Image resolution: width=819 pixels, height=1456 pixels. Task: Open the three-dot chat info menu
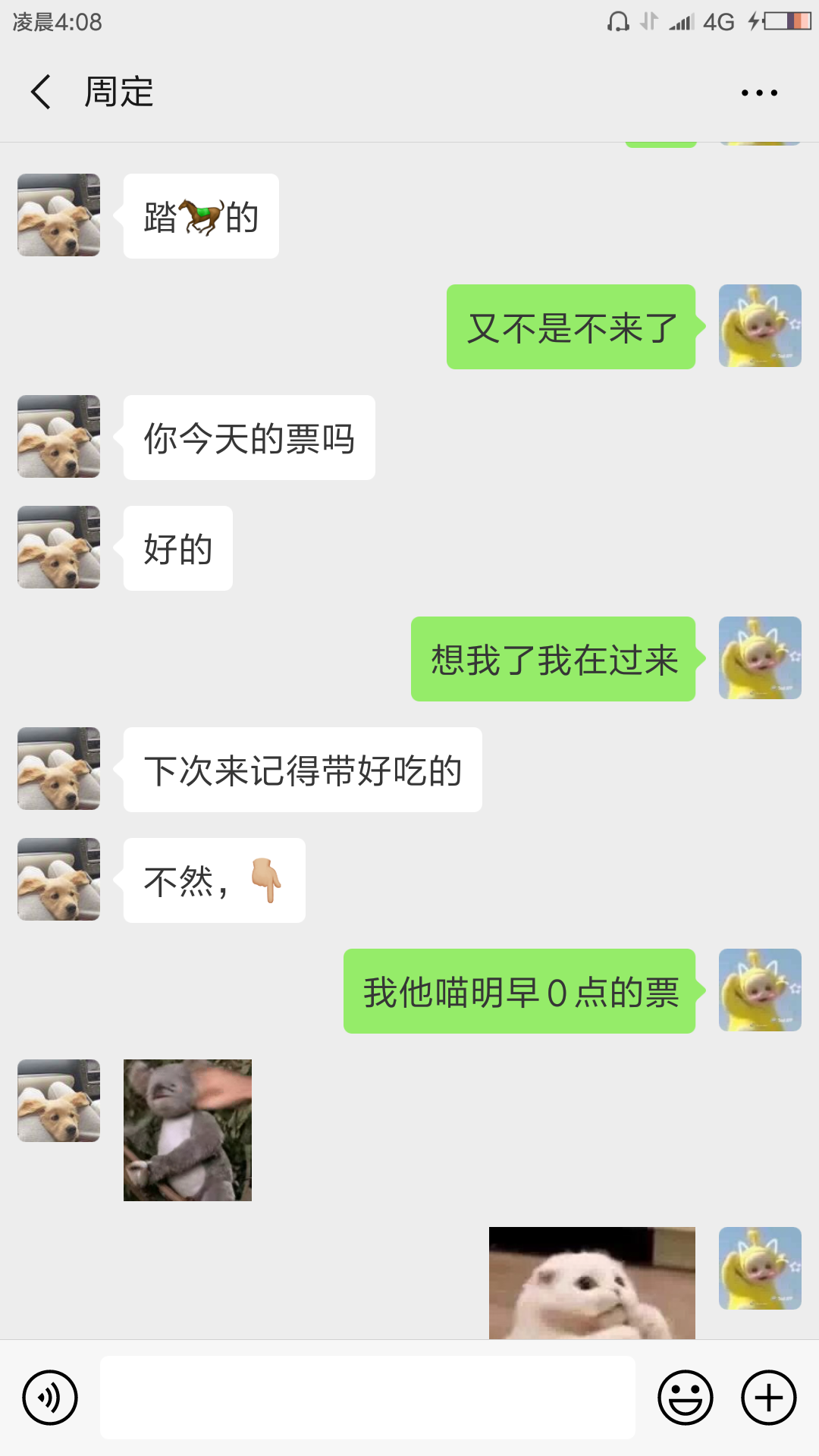coord(759,93)
